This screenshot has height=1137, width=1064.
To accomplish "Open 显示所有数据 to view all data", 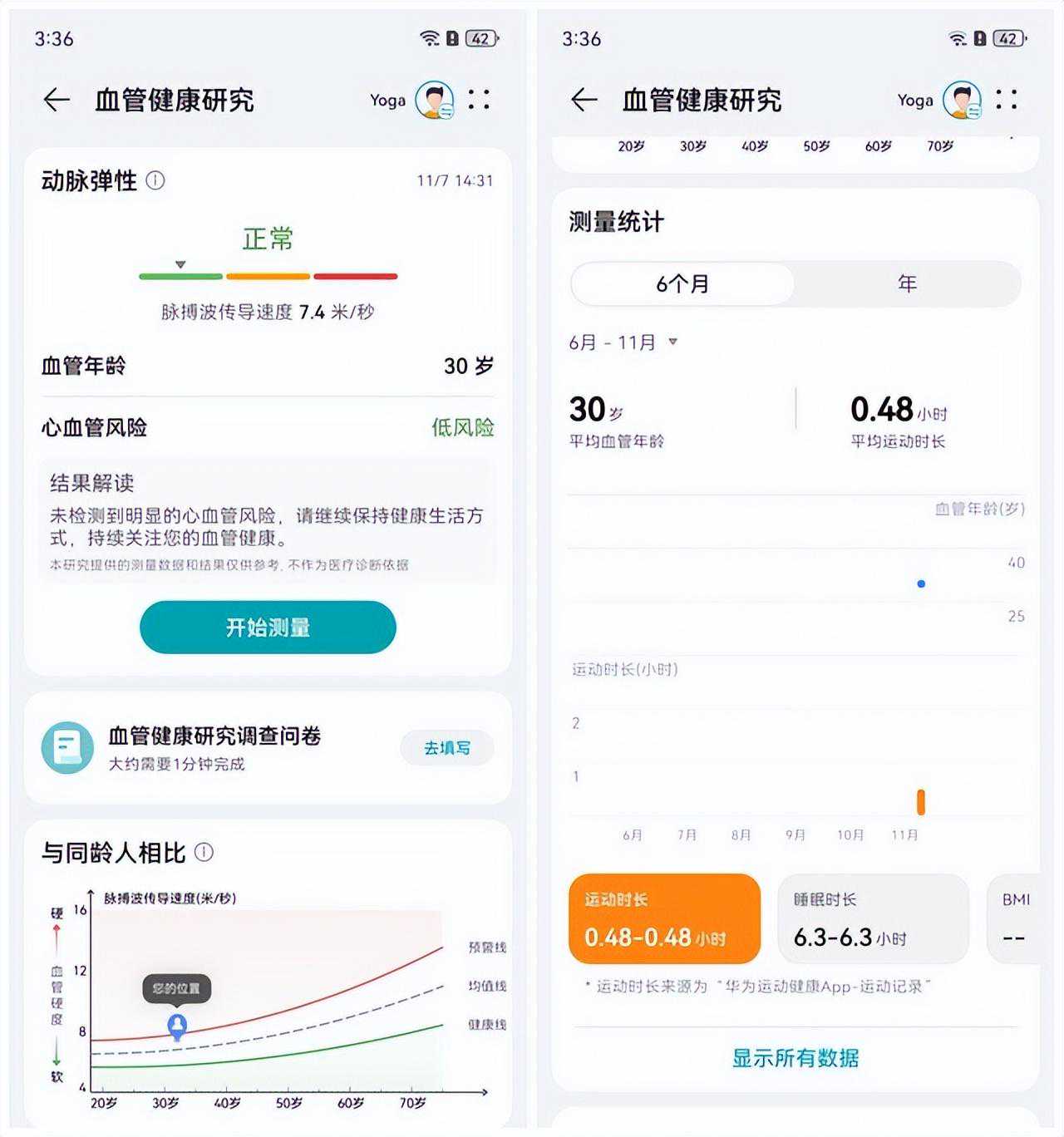I will (x=796, y=1057).
